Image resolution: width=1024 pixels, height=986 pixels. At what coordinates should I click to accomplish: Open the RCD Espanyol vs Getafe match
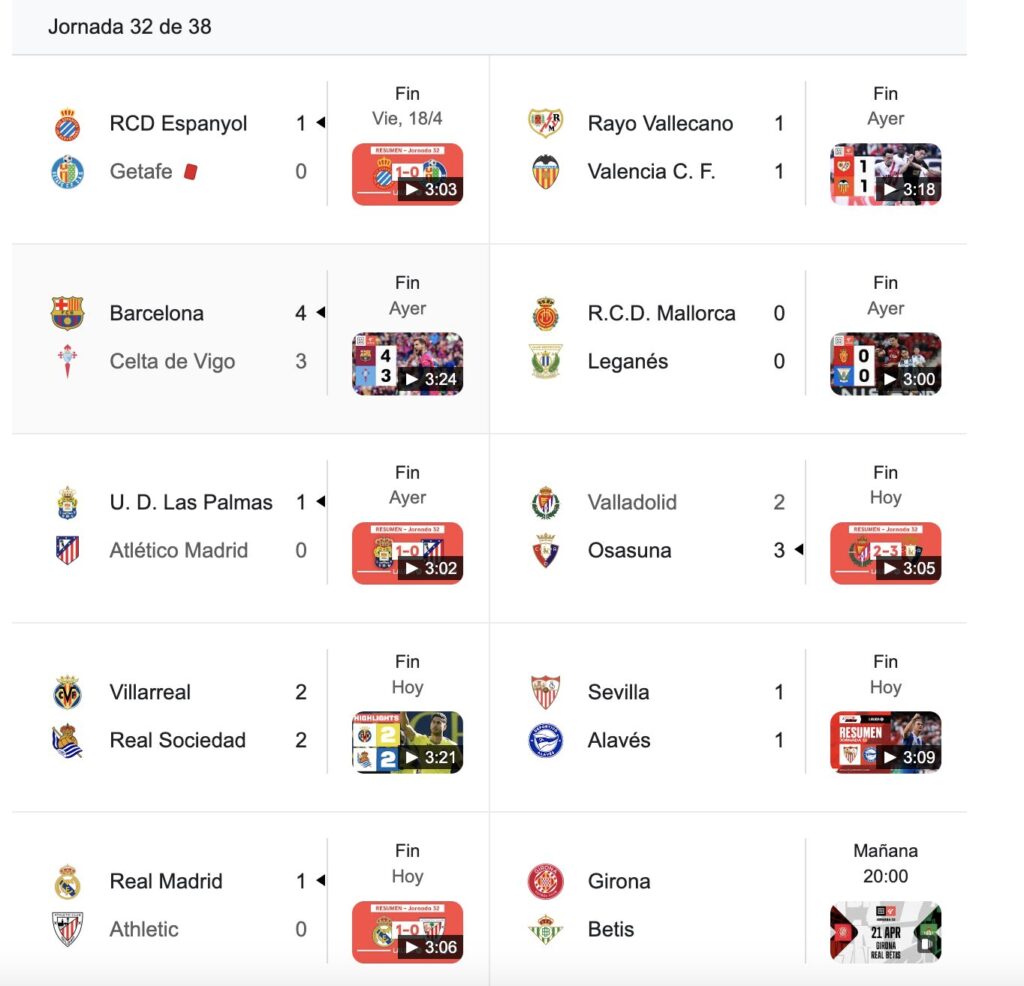coord(178,148)
